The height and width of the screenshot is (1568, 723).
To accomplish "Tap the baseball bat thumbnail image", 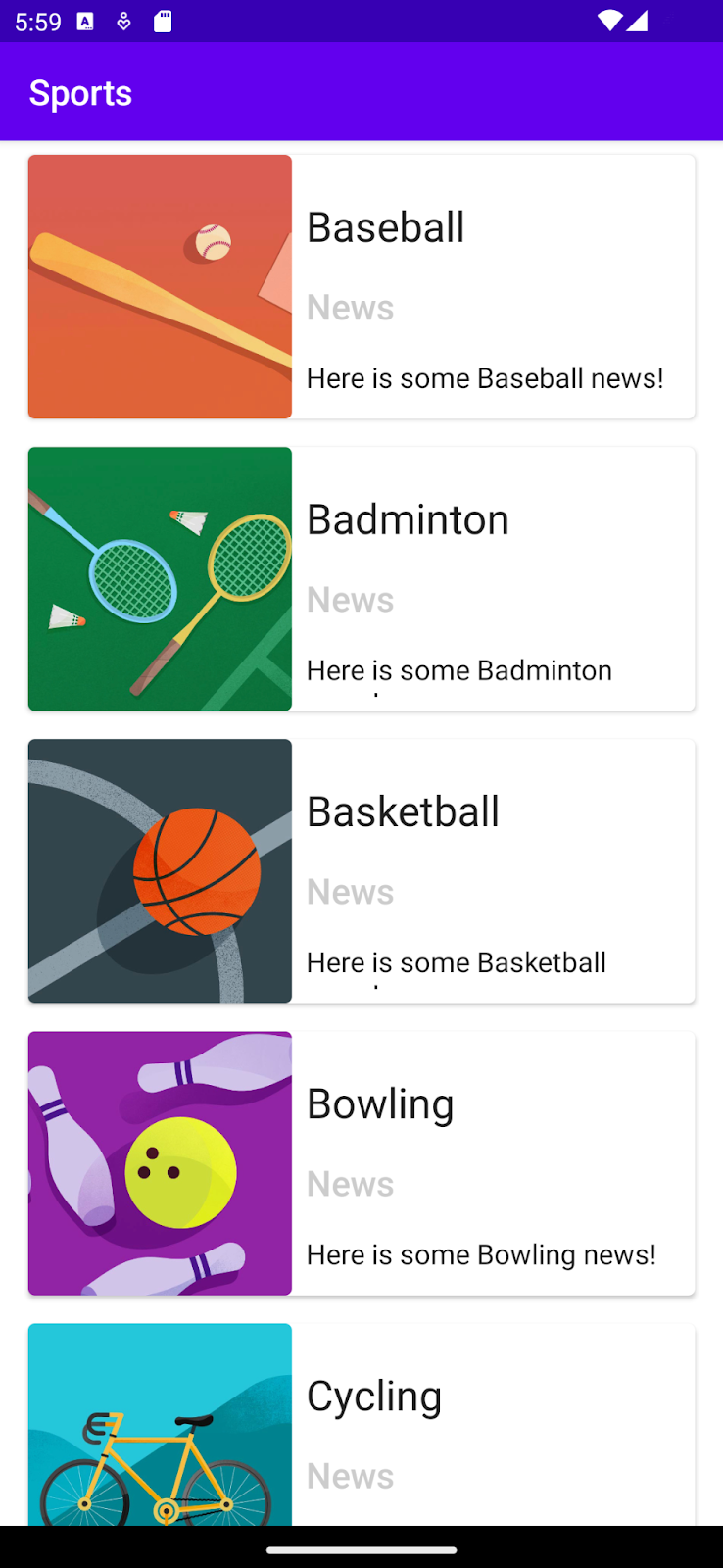I will [x=160, y=286].
